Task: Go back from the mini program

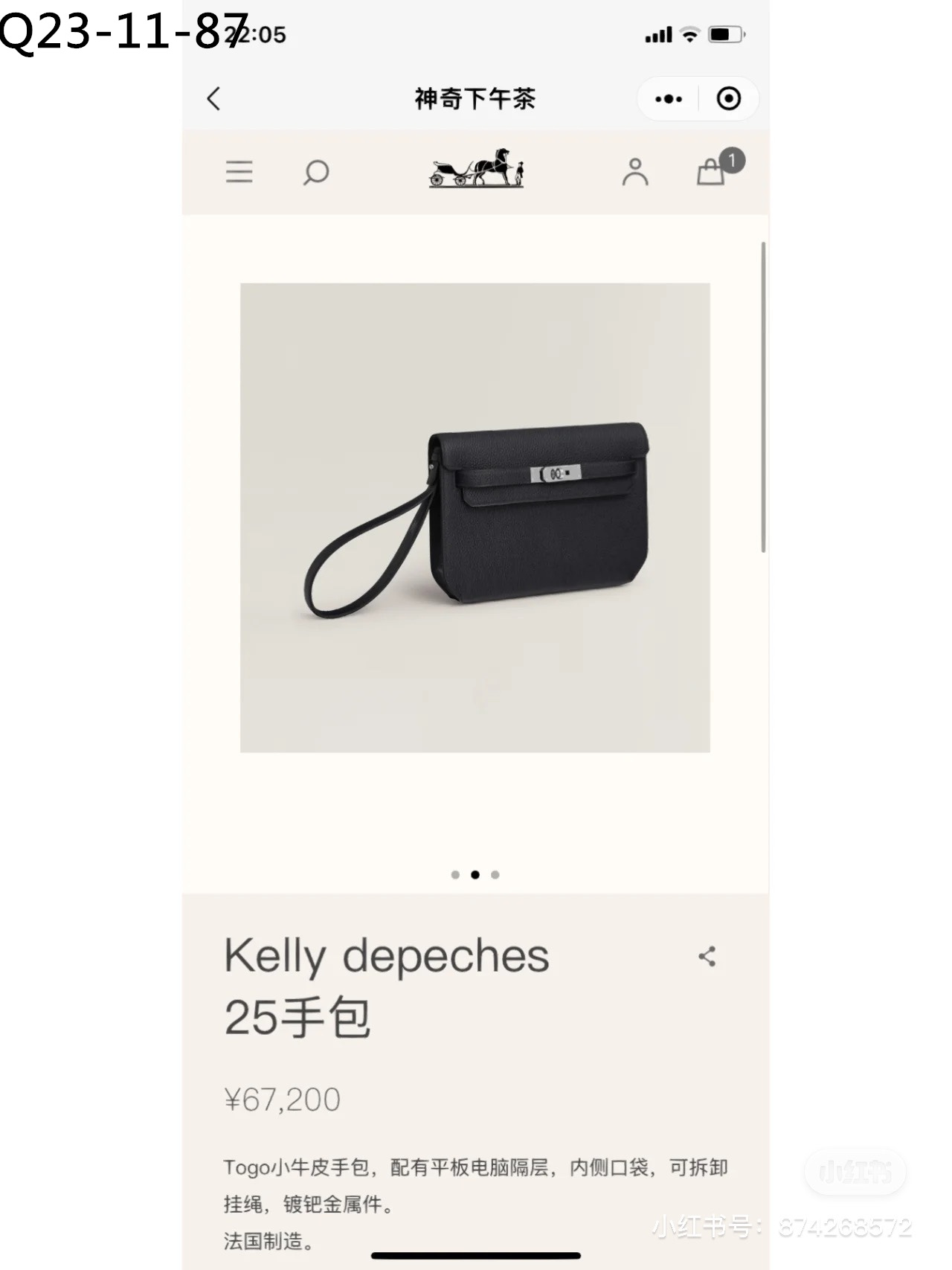Action: click(x=214, y=99)
